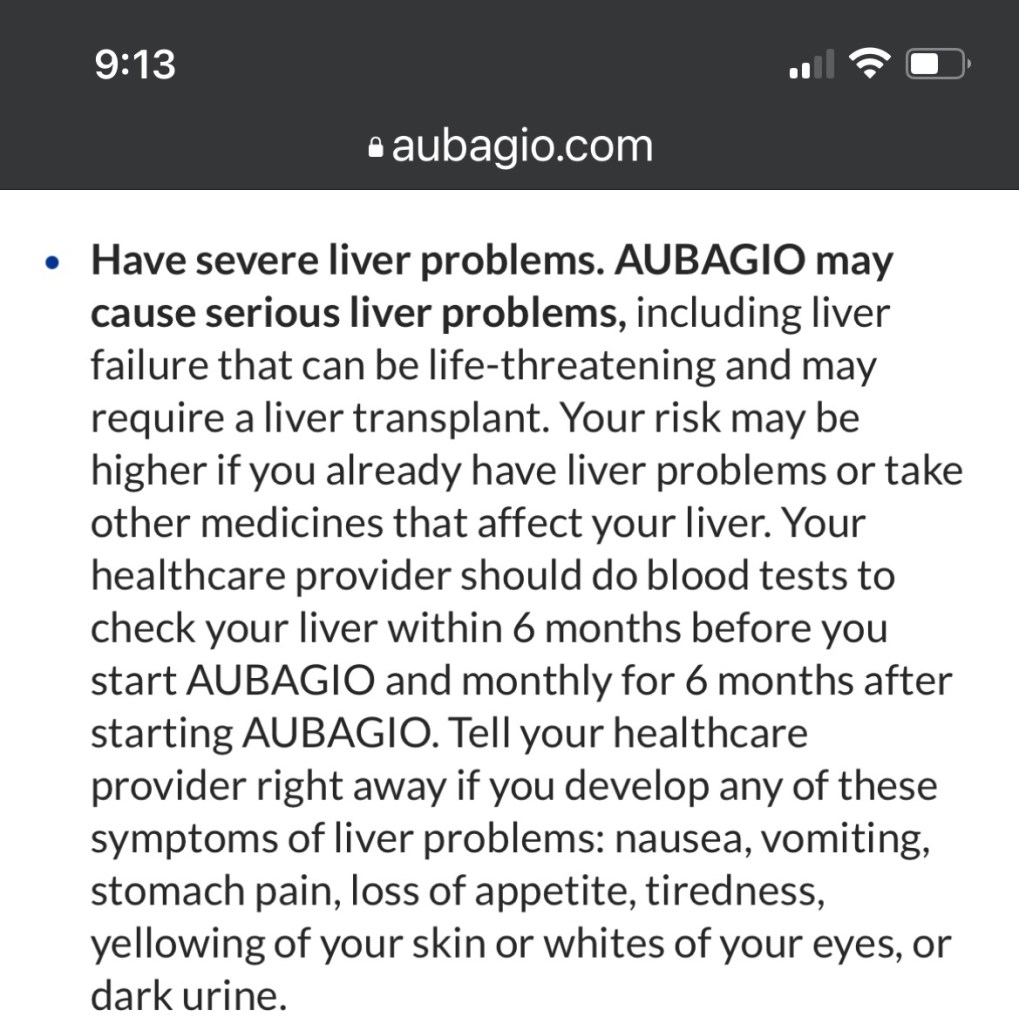Tap the aubagio.com address bar
Screen dimensions: 1019x1024
coord(510,147)
